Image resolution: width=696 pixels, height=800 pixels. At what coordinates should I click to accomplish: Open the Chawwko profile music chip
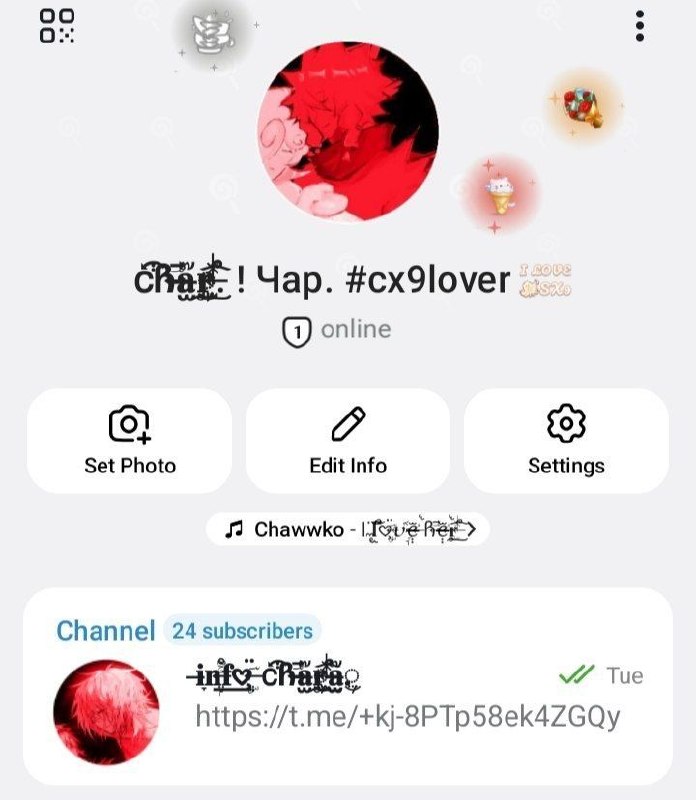point(348,529)
